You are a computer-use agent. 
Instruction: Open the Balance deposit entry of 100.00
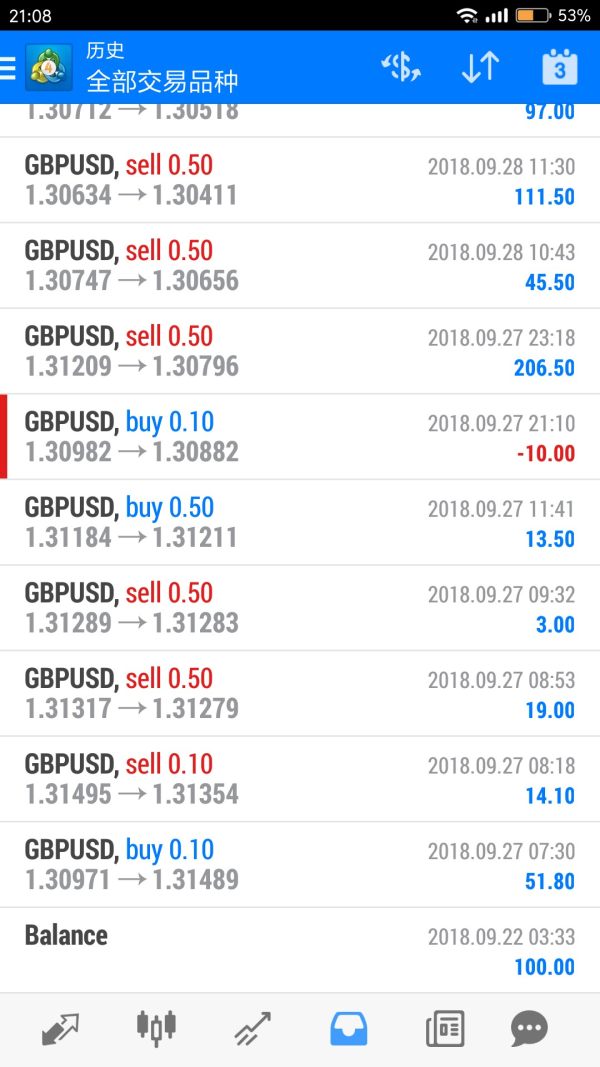tap(300, 950)
